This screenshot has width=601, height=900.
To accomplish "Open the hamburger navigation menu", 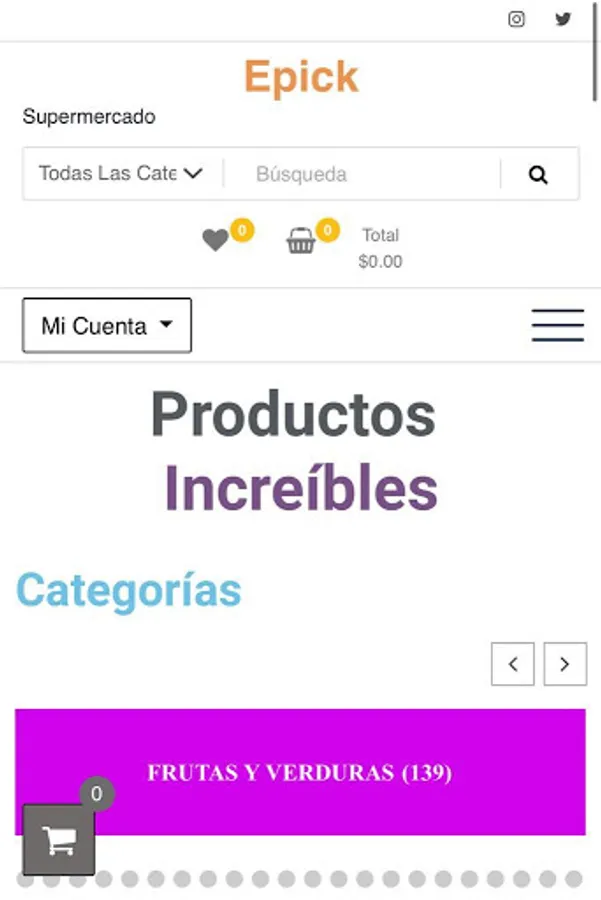I will click(557, 326).
